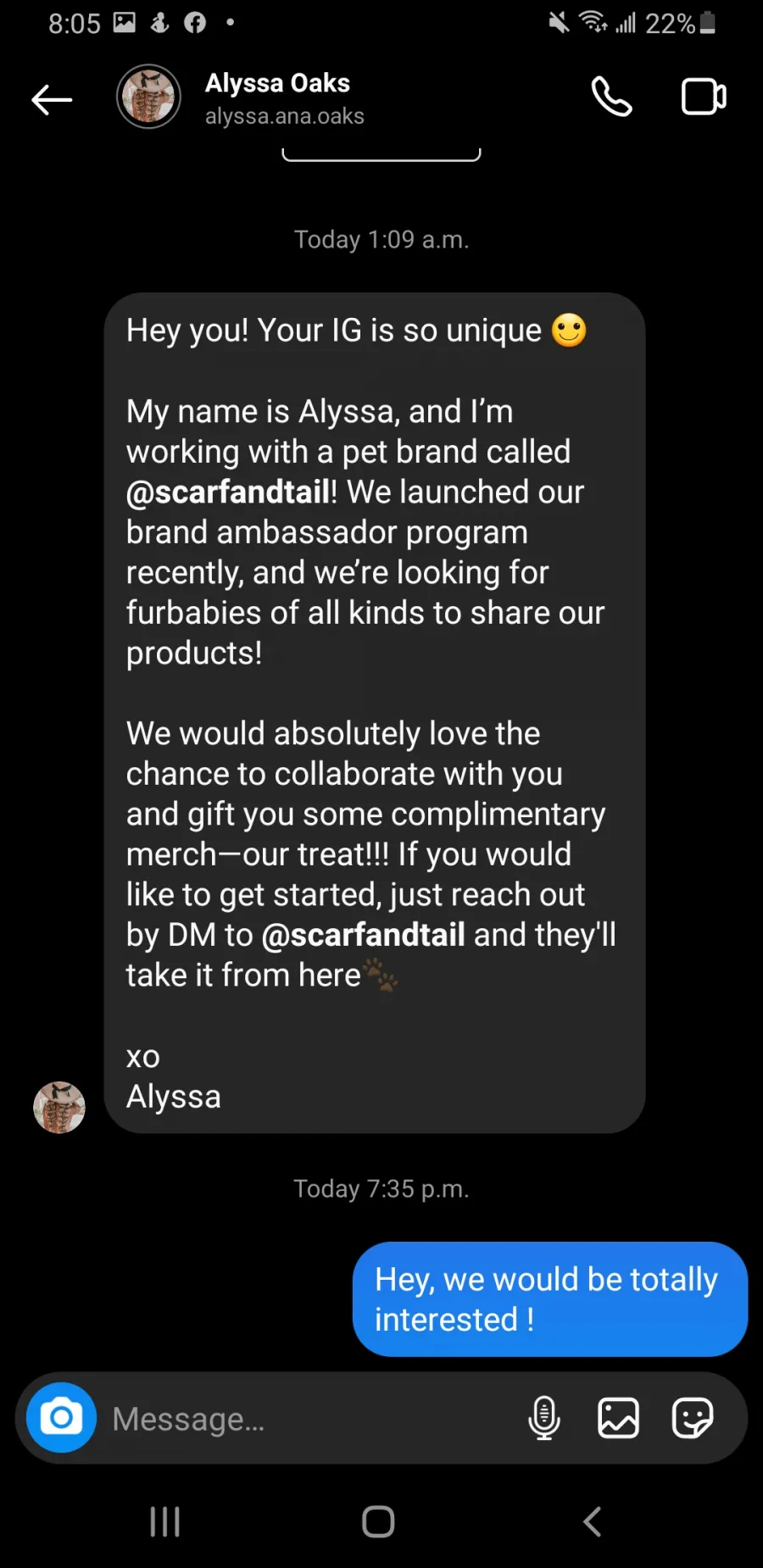The height and width of the screenshot is (1568, 763).
Task: Open the camera from the message bar
Action: [x=61, y=1418]
